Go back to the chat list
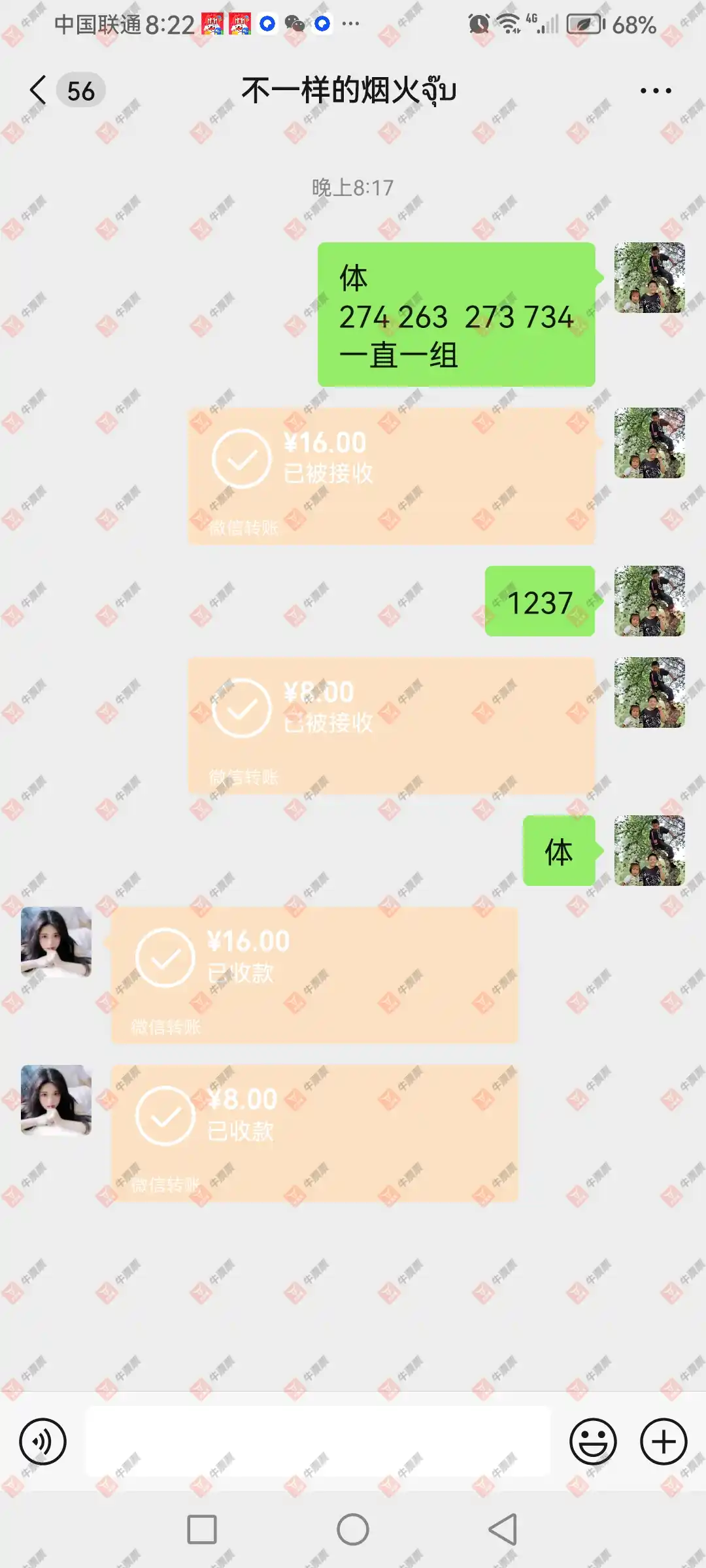Image resolution: width=706 pixels, height=1568 pixels. click(x=39, y=90)
